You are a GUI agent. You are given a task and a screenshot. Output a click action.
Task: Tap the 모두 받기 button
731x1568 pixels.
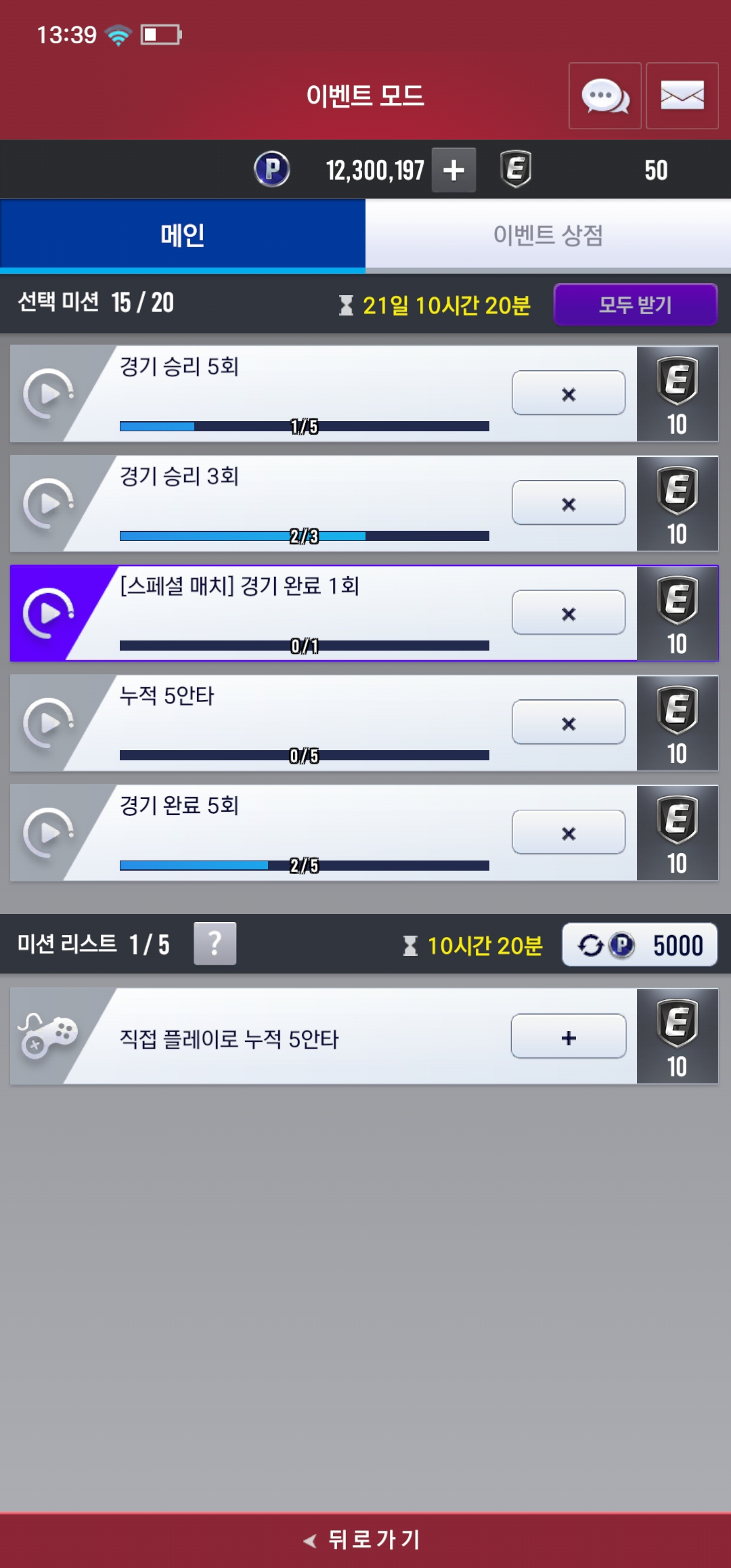[635, 305]
